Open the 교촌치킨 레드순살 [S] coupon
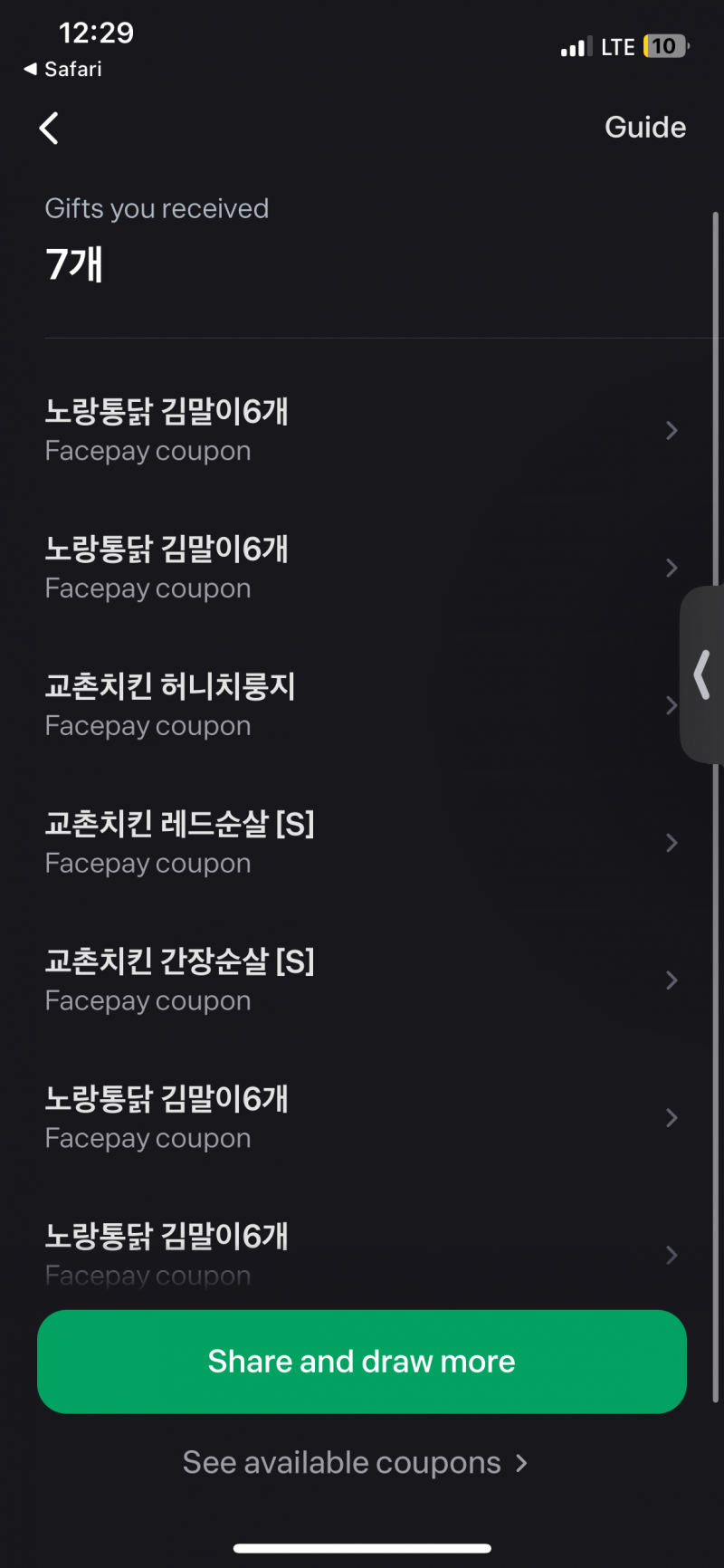This screenshot has height=1568, width=724. coord(362,843)
